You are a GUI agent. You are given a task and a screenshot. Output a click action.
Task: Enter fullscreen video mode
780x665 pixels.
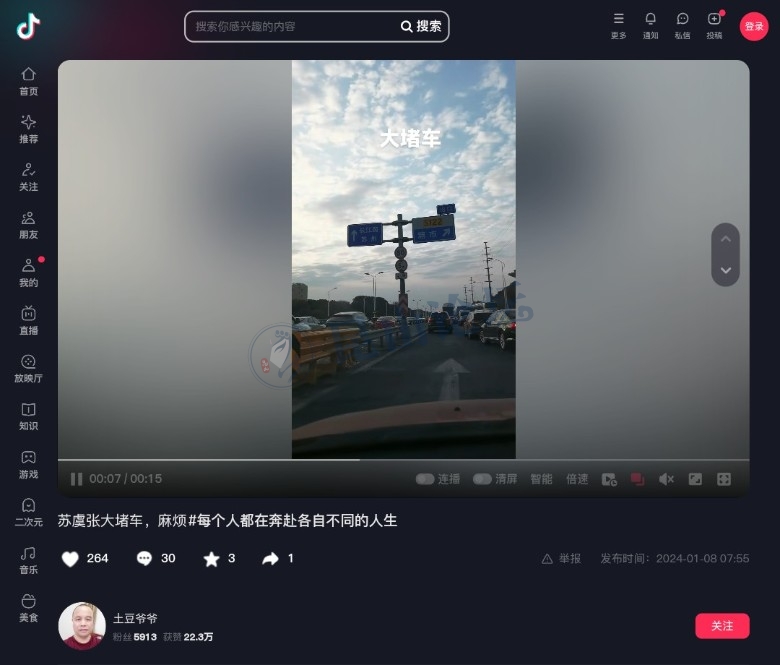tap(724, 479)
